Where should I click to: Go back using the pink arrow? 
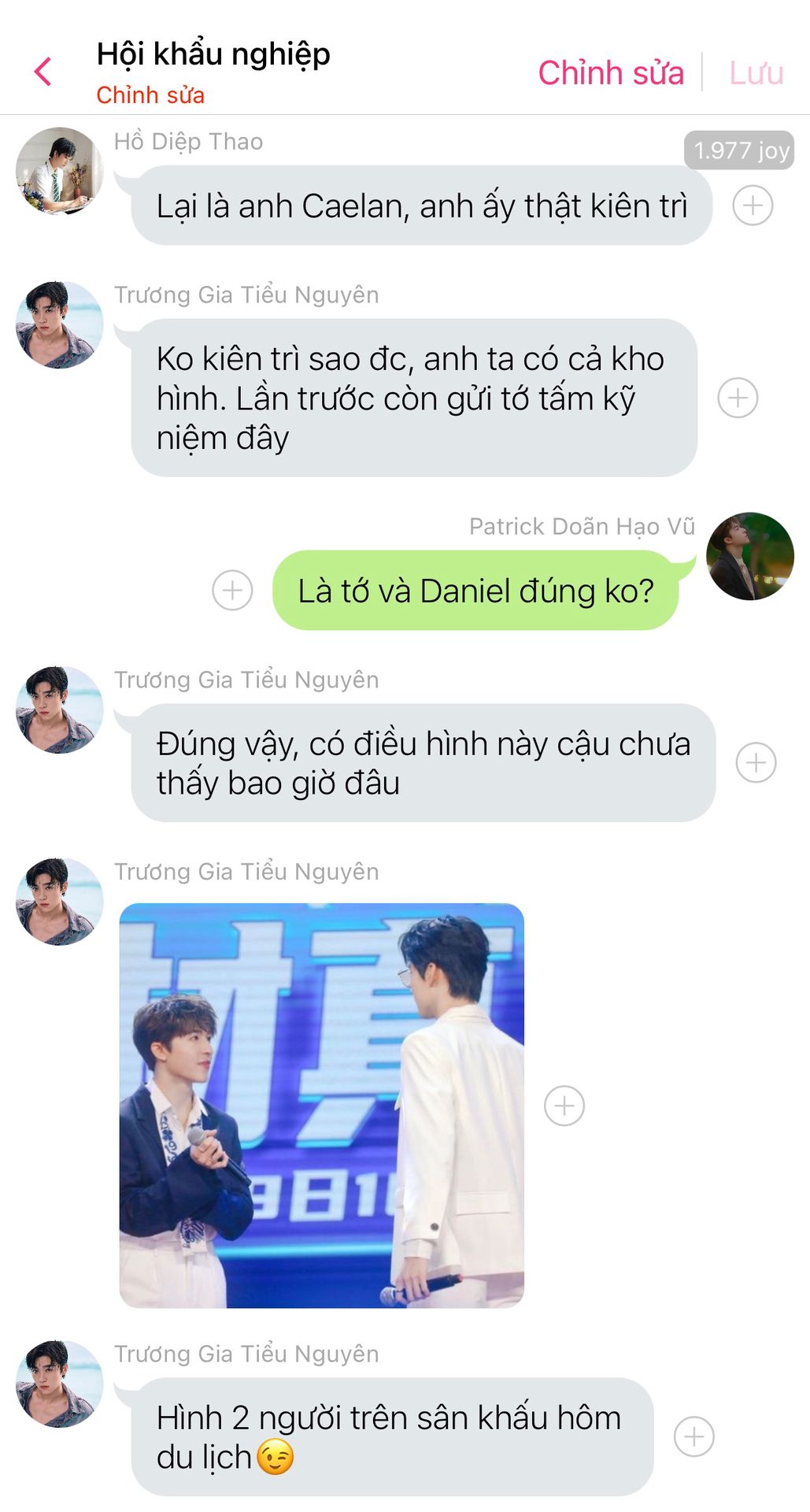[44, 72]
